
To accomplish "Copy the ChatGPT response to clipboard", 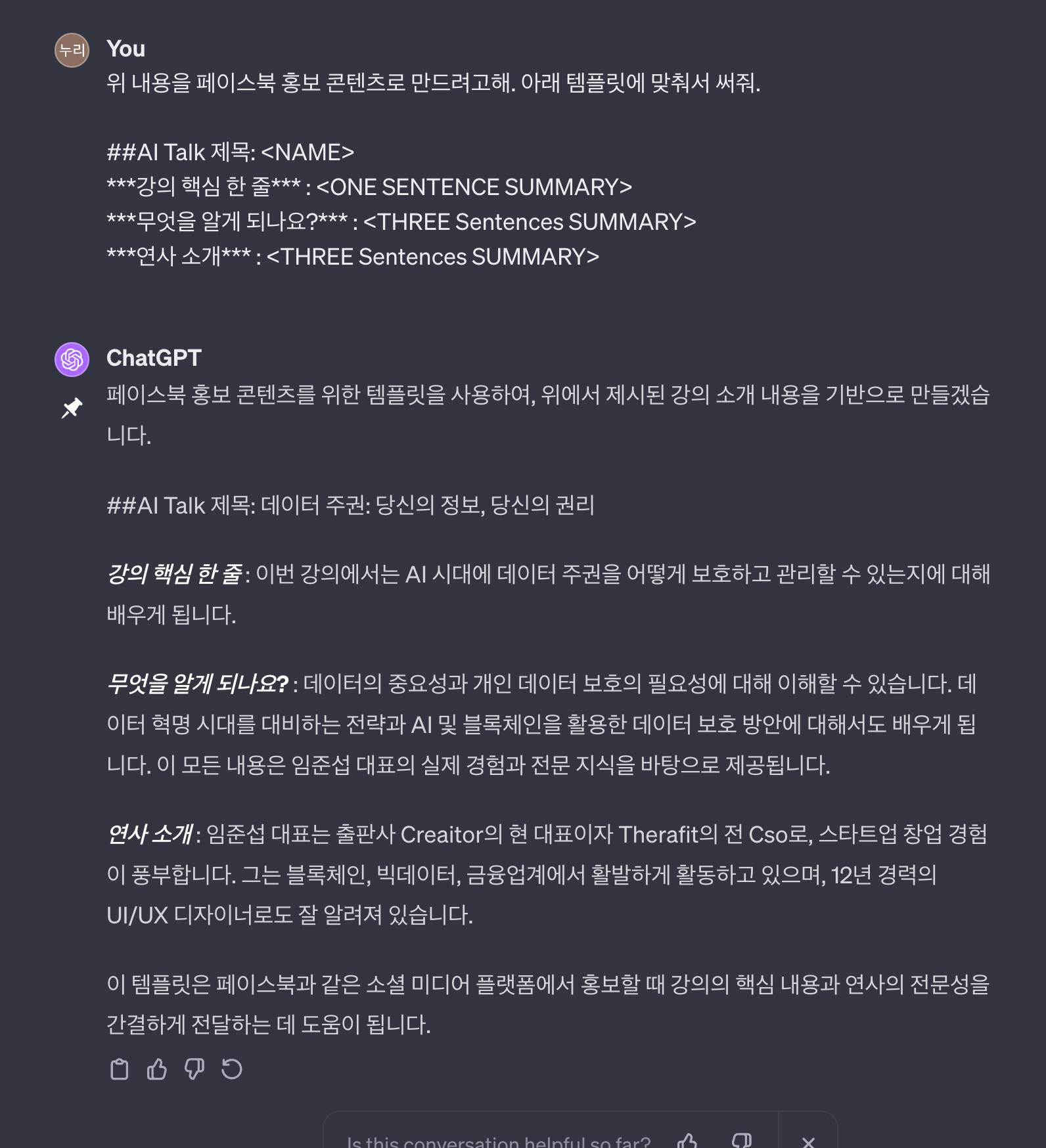I will tap(119, 1069).
